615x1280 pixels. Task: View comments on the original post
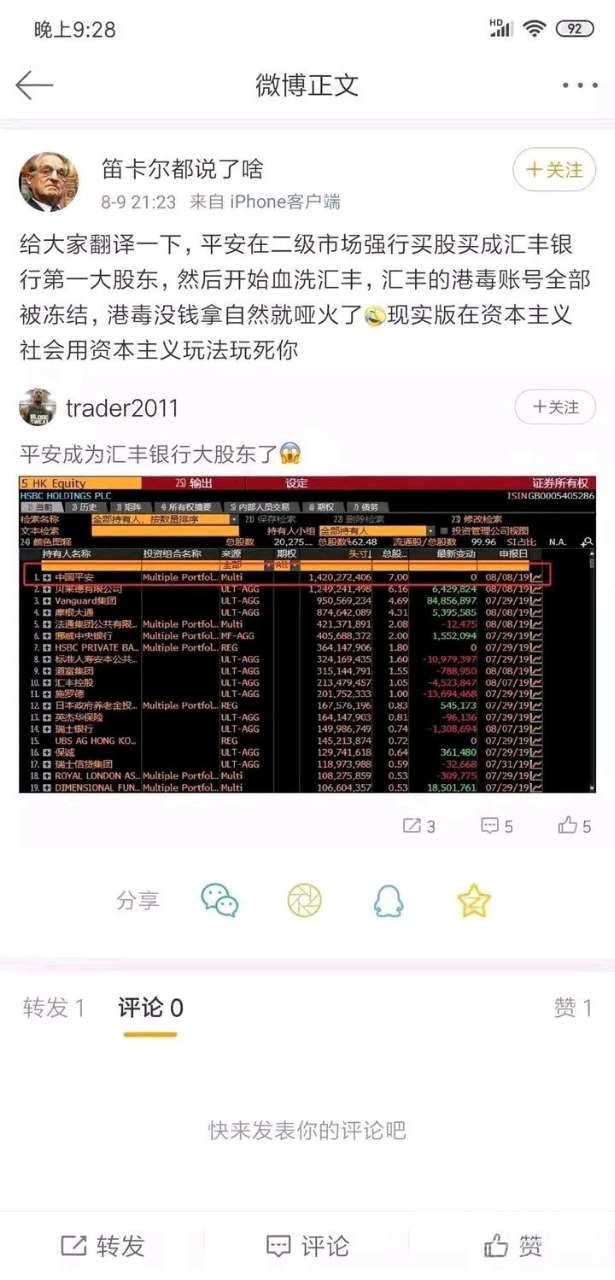click(x=496, y=826)
